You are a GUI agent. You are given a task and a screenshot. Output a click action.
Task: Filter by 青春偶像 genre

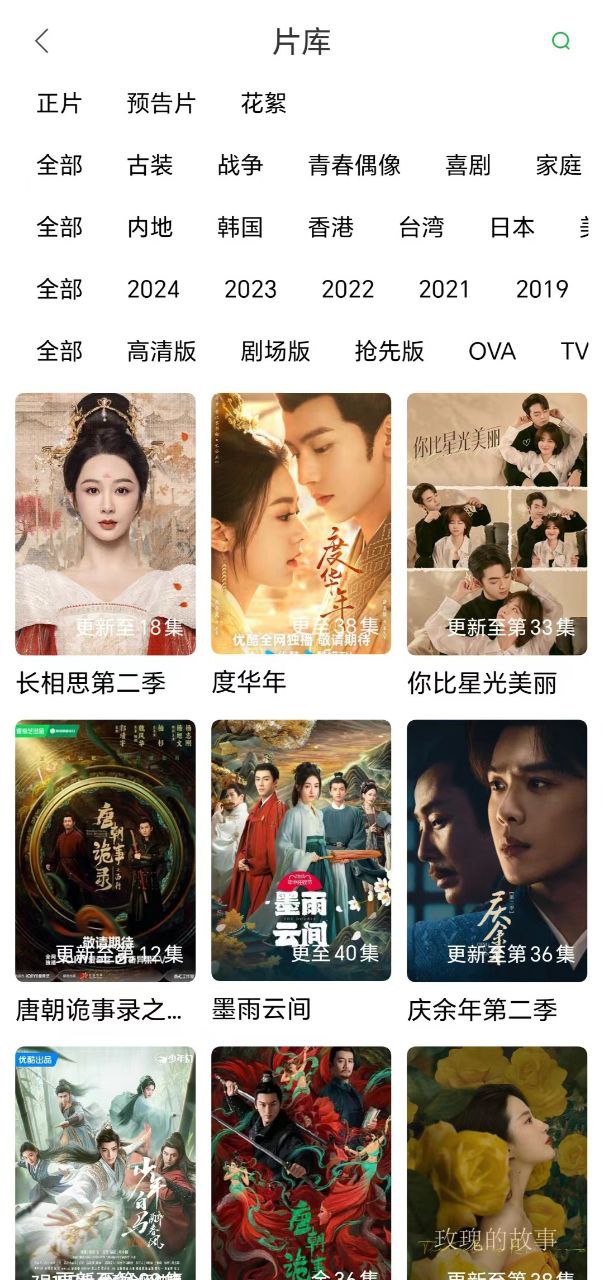(x=354, y=165)
